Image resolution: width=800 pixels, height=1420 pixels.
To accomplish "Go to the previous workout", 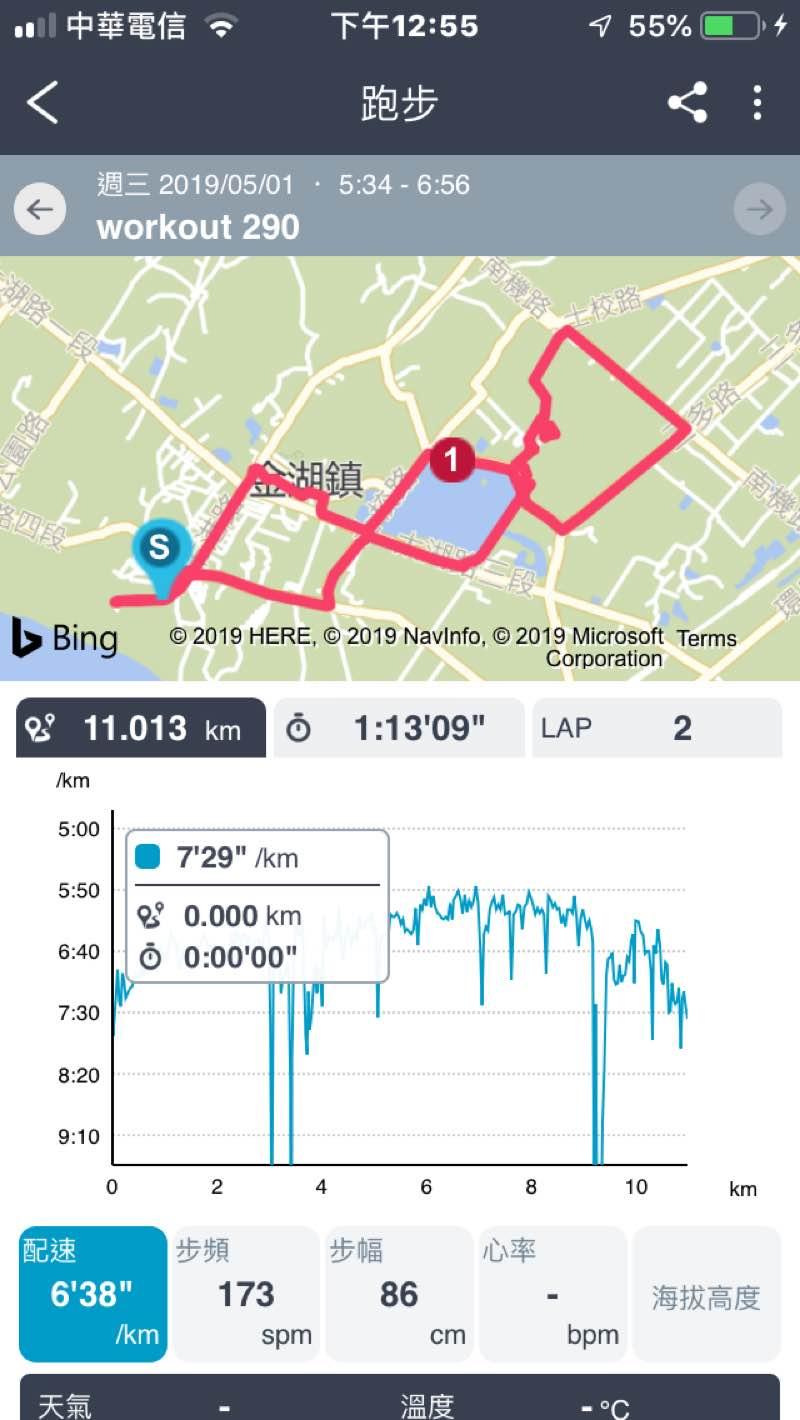I will click(x=40, y=209).
